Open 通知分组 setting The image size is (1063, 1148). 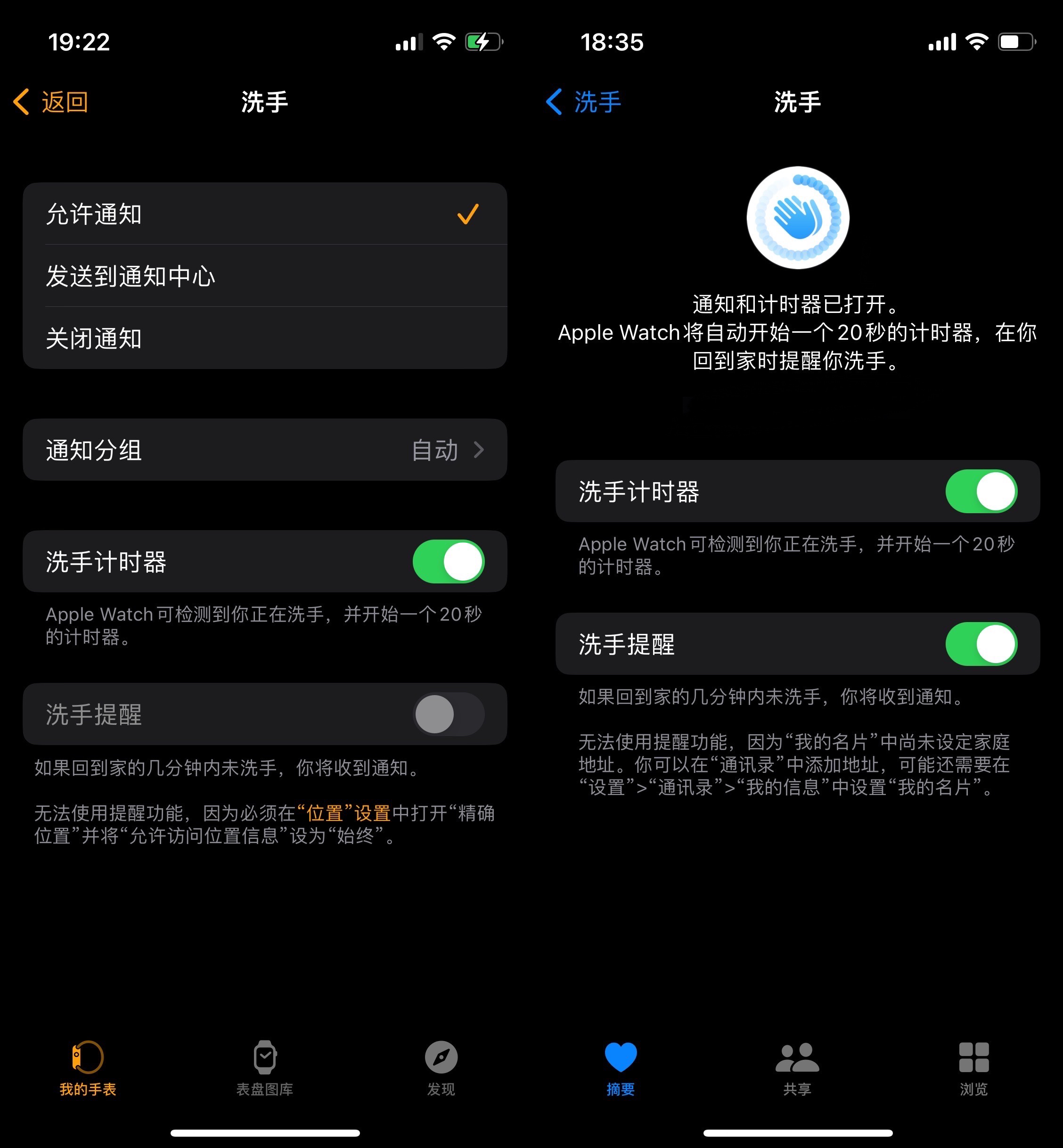coord(265,450)
